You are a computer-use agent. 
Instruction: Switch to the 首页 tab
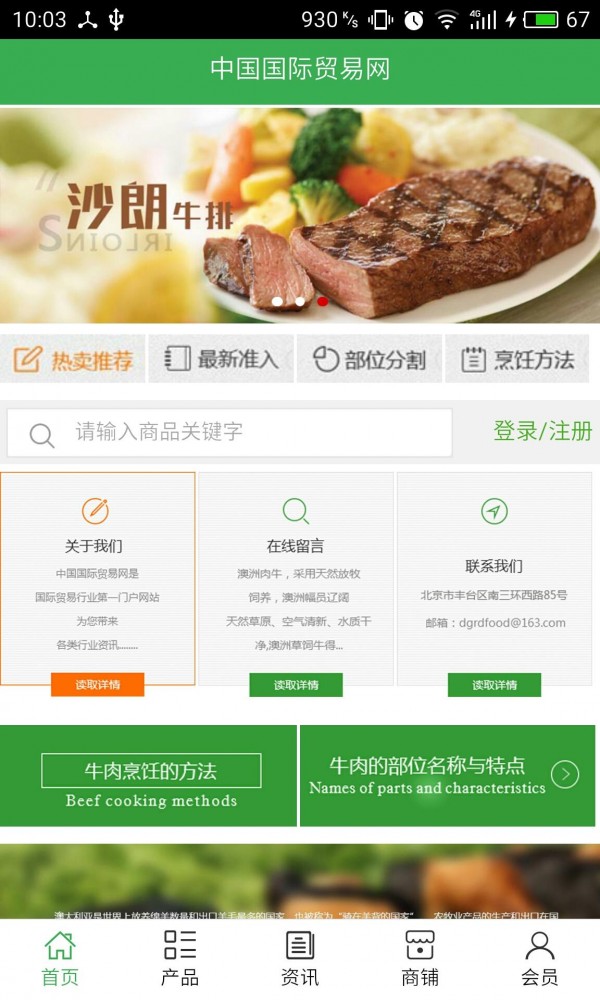tap(60, 958)
